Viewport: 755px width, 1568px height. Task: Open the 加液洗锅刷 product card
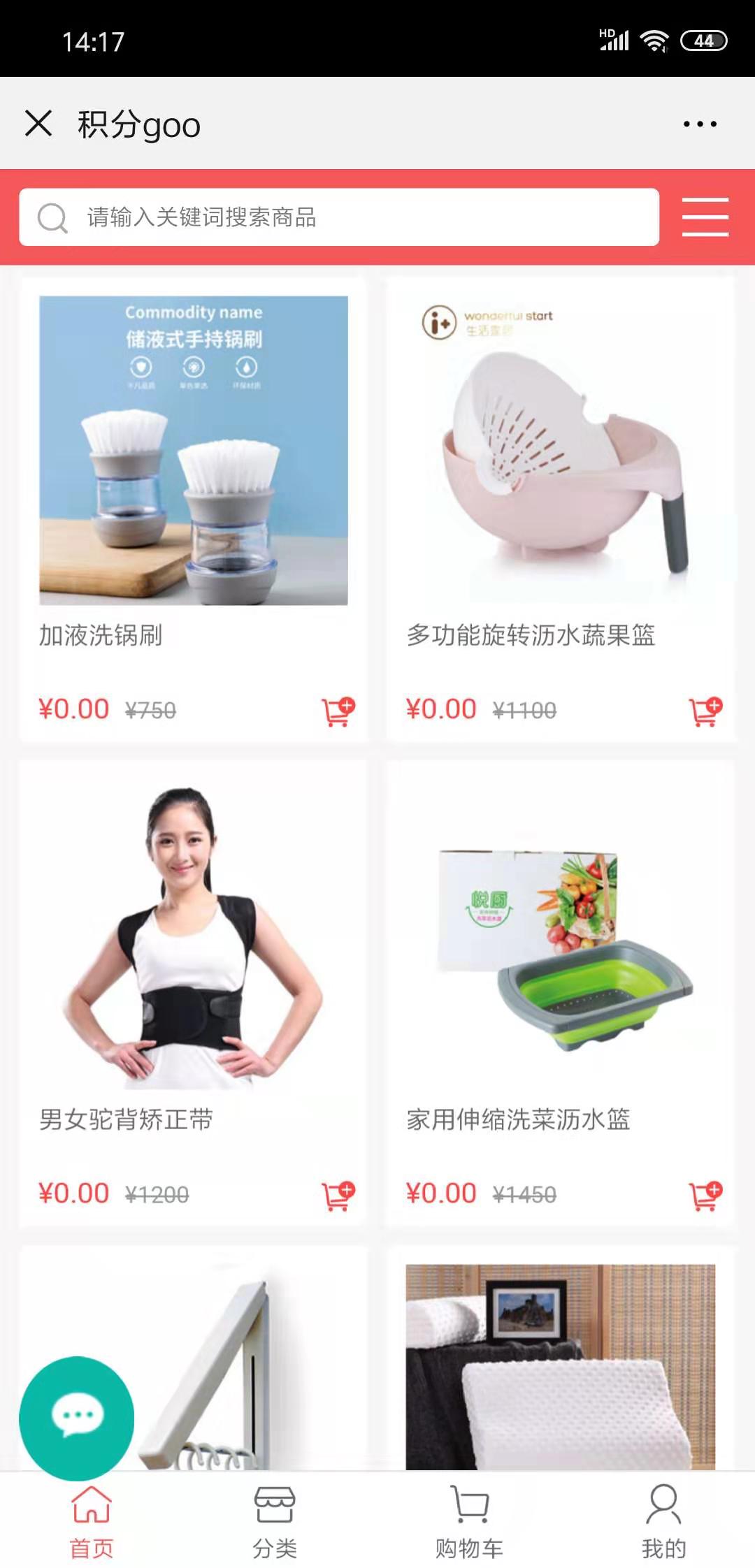(x=194, y=451)
